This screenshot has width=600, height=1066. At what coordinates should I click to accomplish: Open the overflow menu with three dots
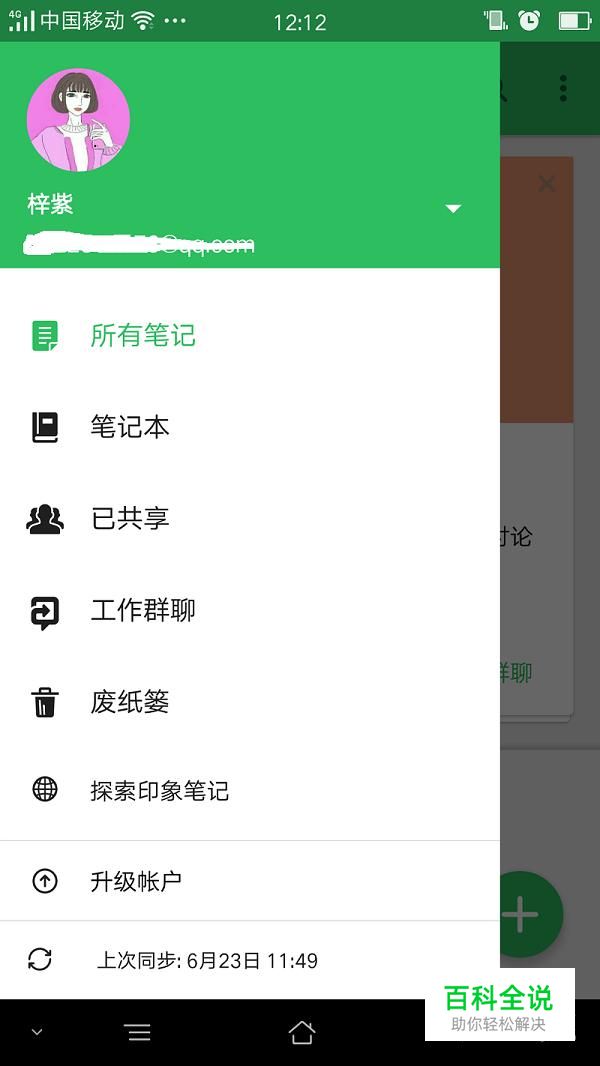click(563, 88)
